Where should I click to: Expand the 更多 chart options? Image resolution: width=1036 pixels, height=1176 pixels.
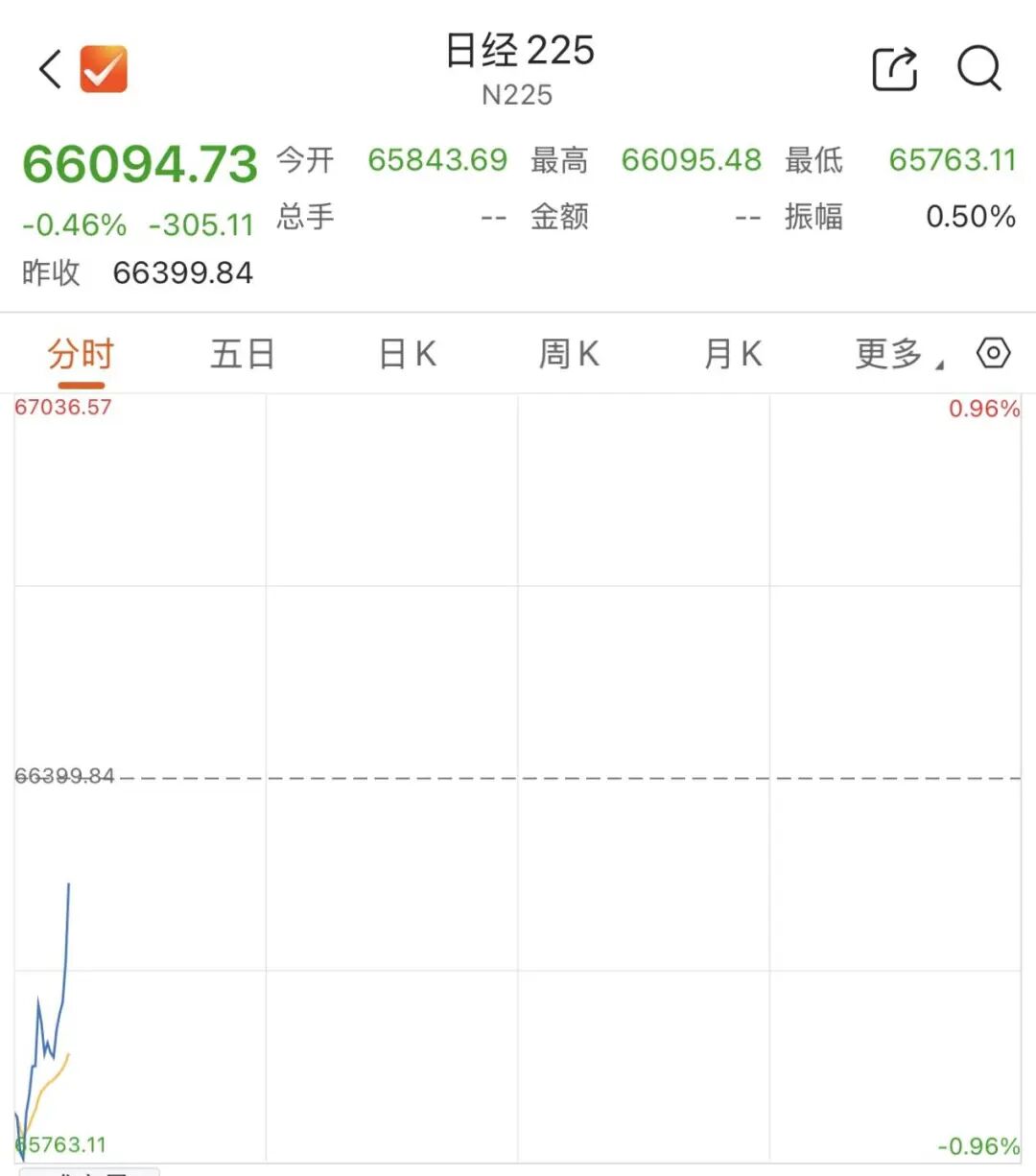899,354
